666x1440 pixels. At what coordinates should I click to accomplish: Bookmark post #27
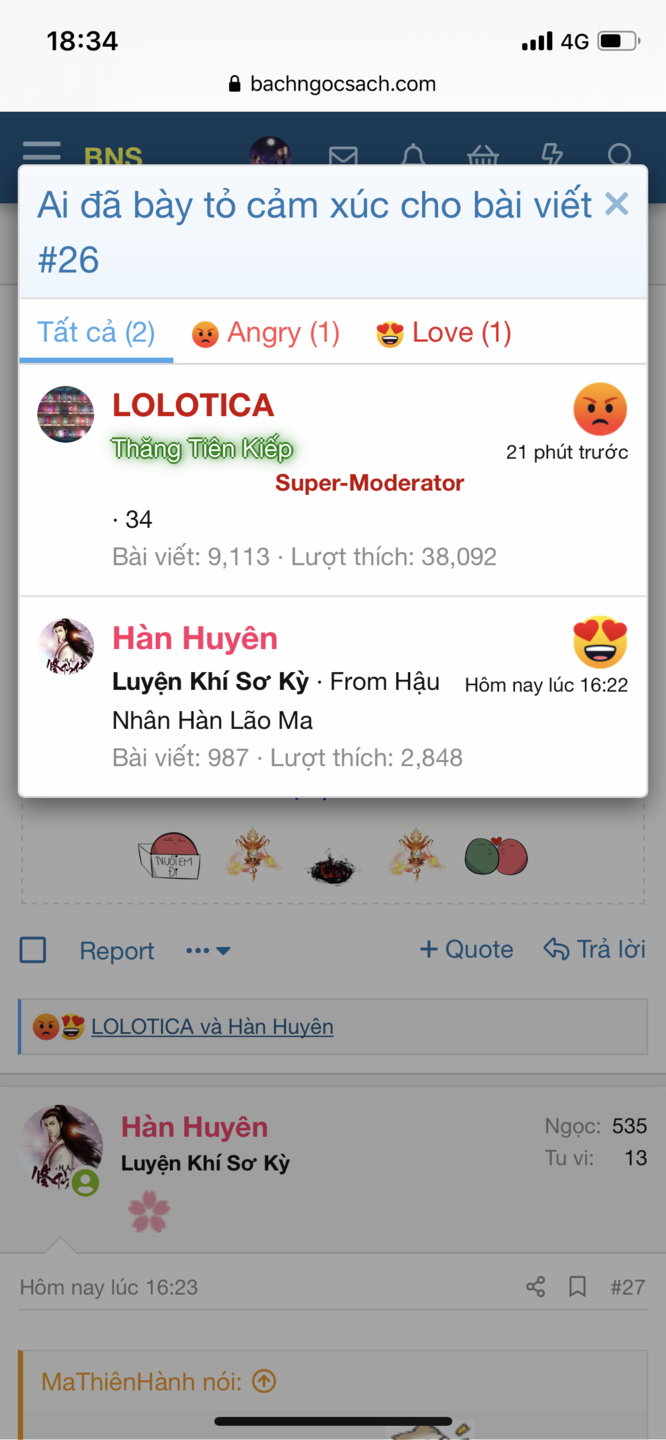(x=577, y=1287)
